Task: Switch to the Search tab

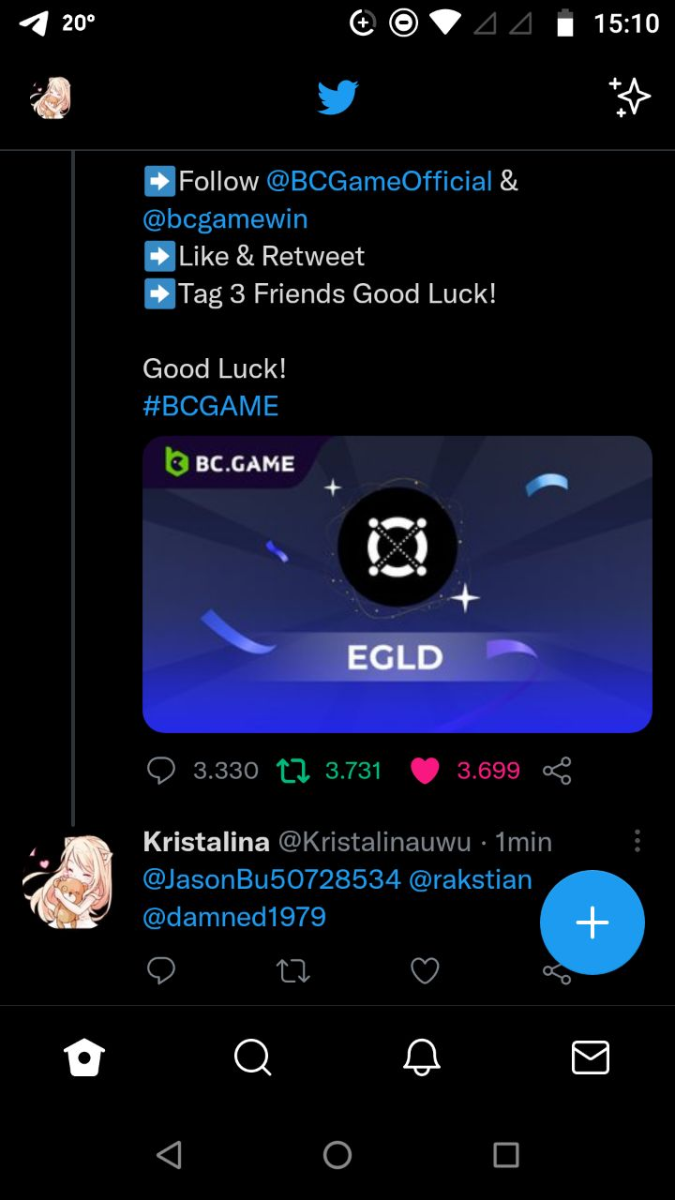Action: point(252,1057)
